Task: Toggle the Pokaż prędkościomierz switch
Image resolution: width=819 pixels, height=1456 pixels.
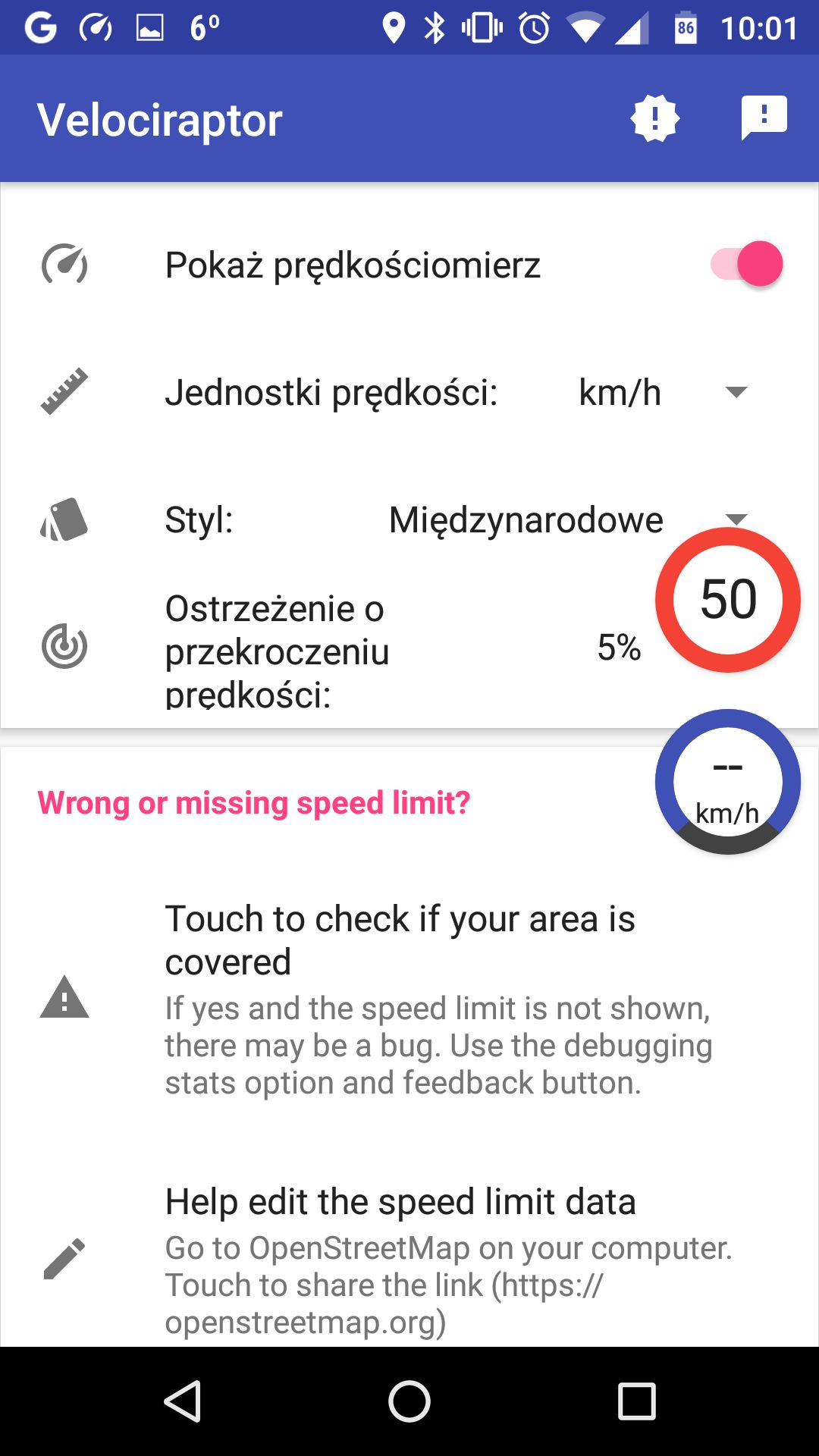Action: coord(746,264)
